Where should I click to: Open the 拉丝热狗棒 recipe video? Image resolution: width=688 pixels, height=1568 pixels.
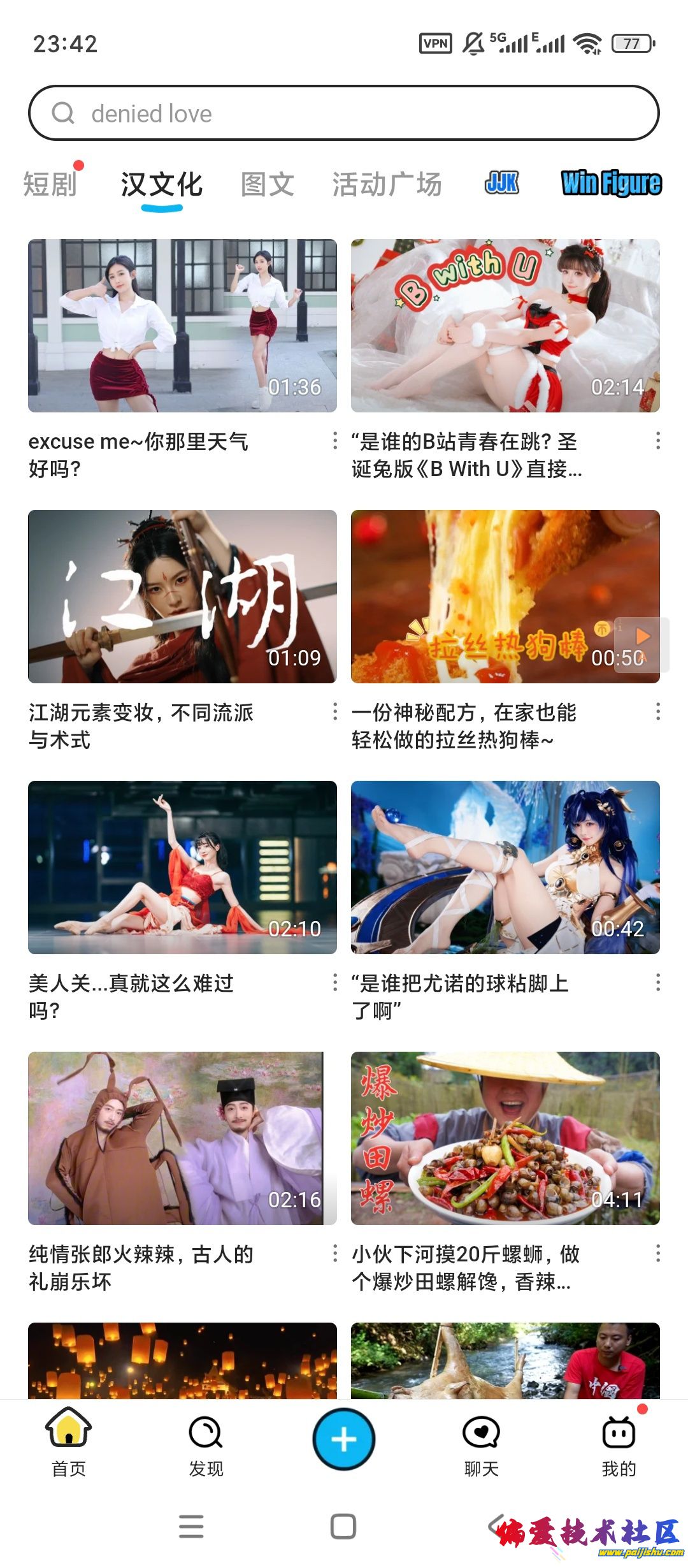click(x=505, y=597)
